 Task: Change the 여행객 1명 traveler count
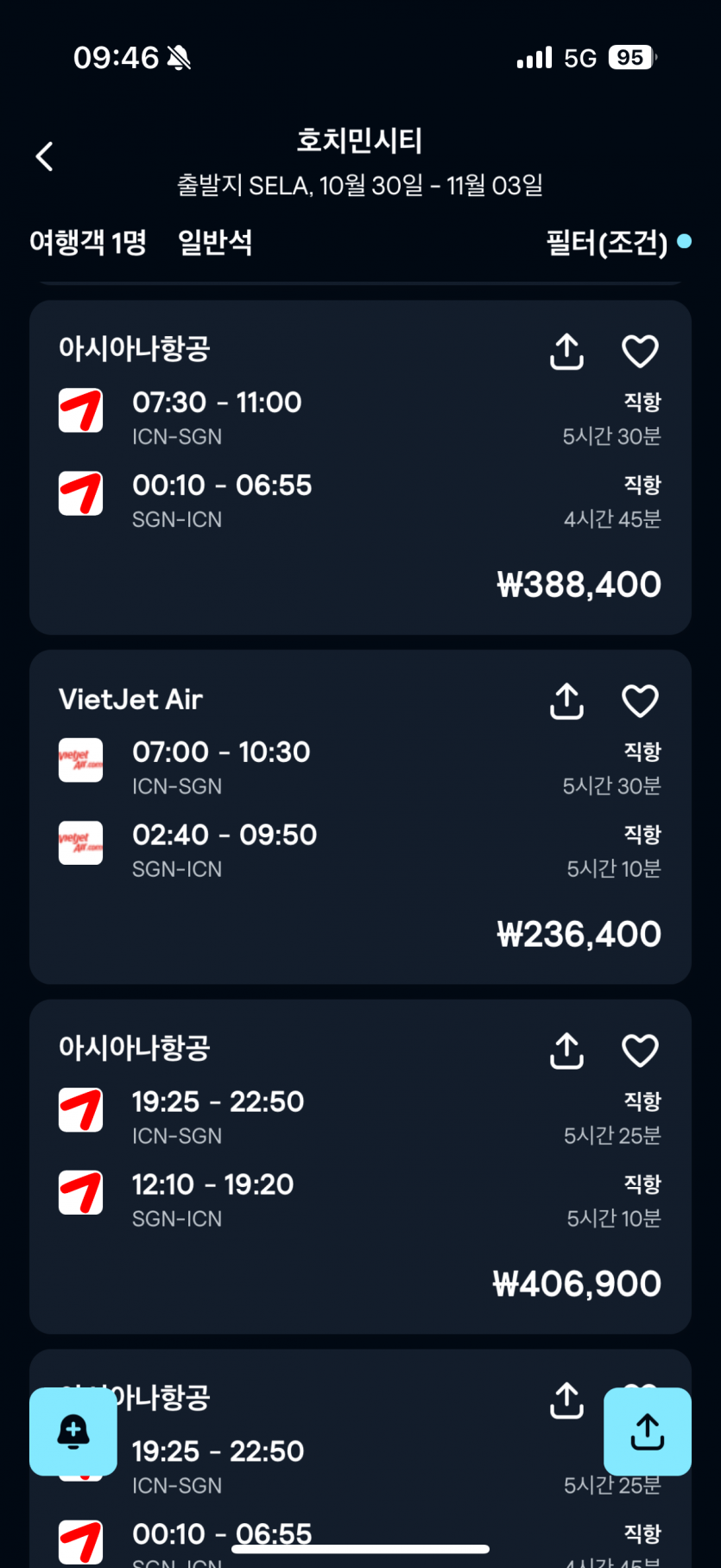88,243
